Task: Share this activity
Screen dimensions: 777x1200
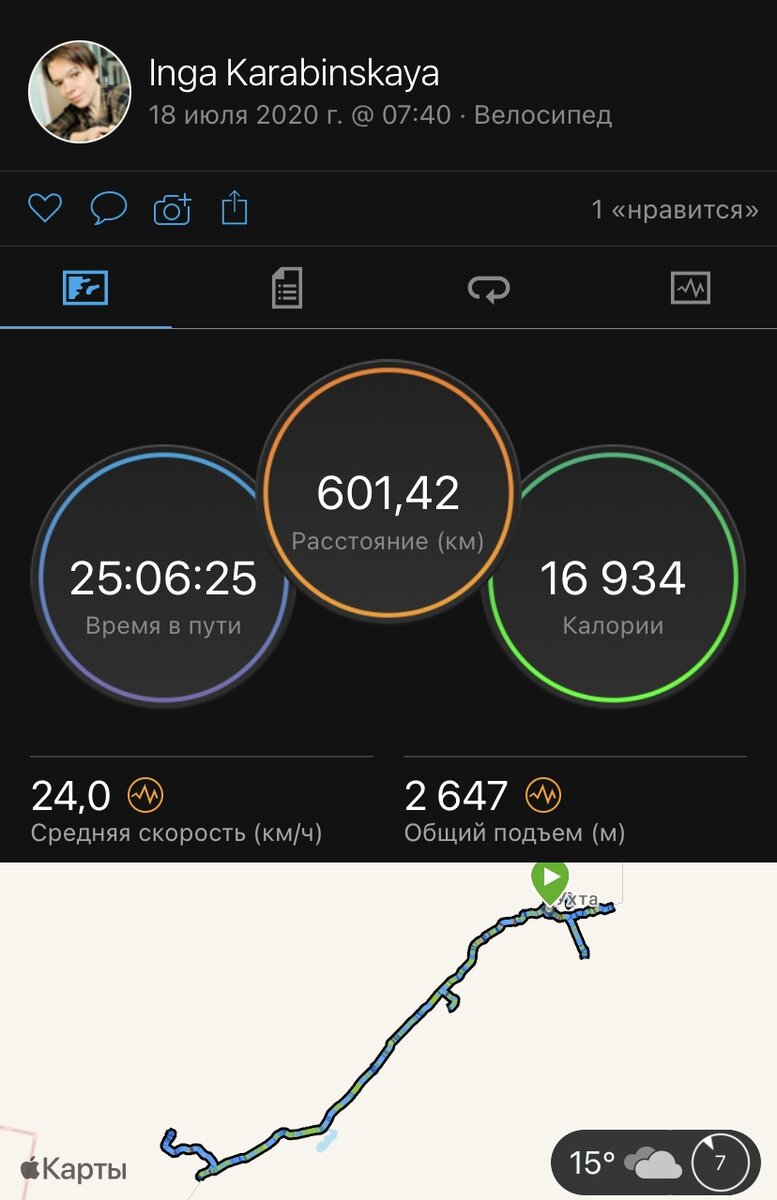Action: [234, 209]
